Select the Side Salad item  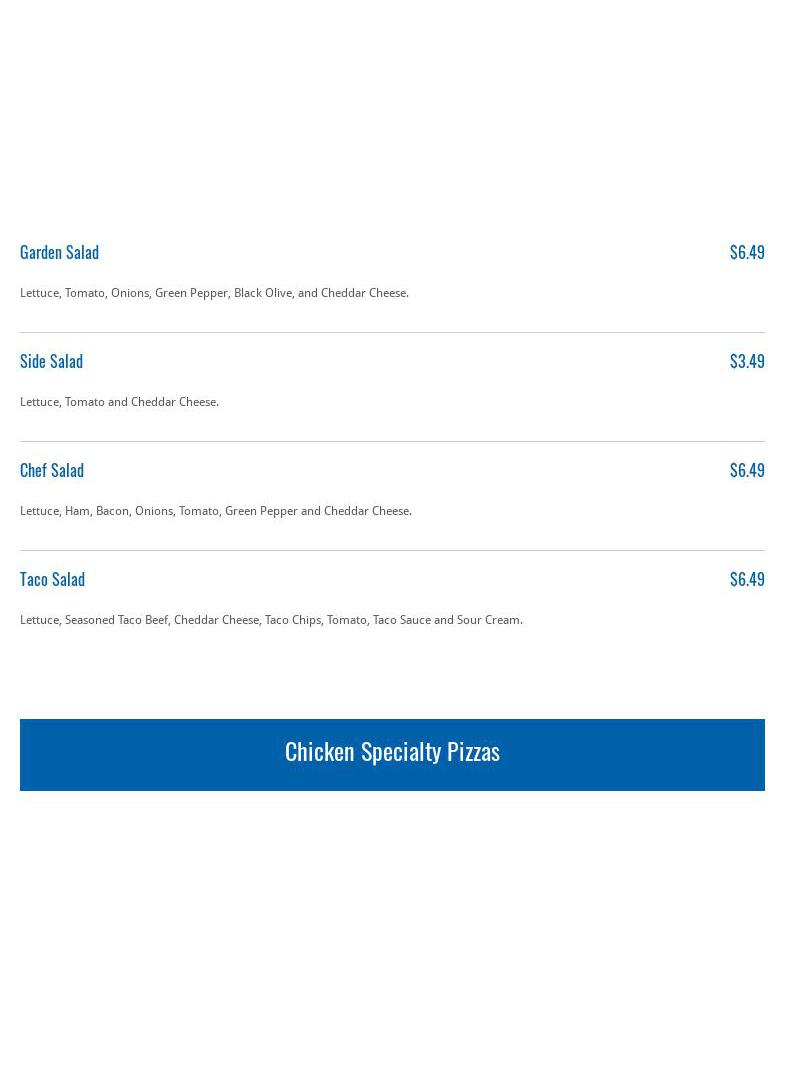(52, 362)
